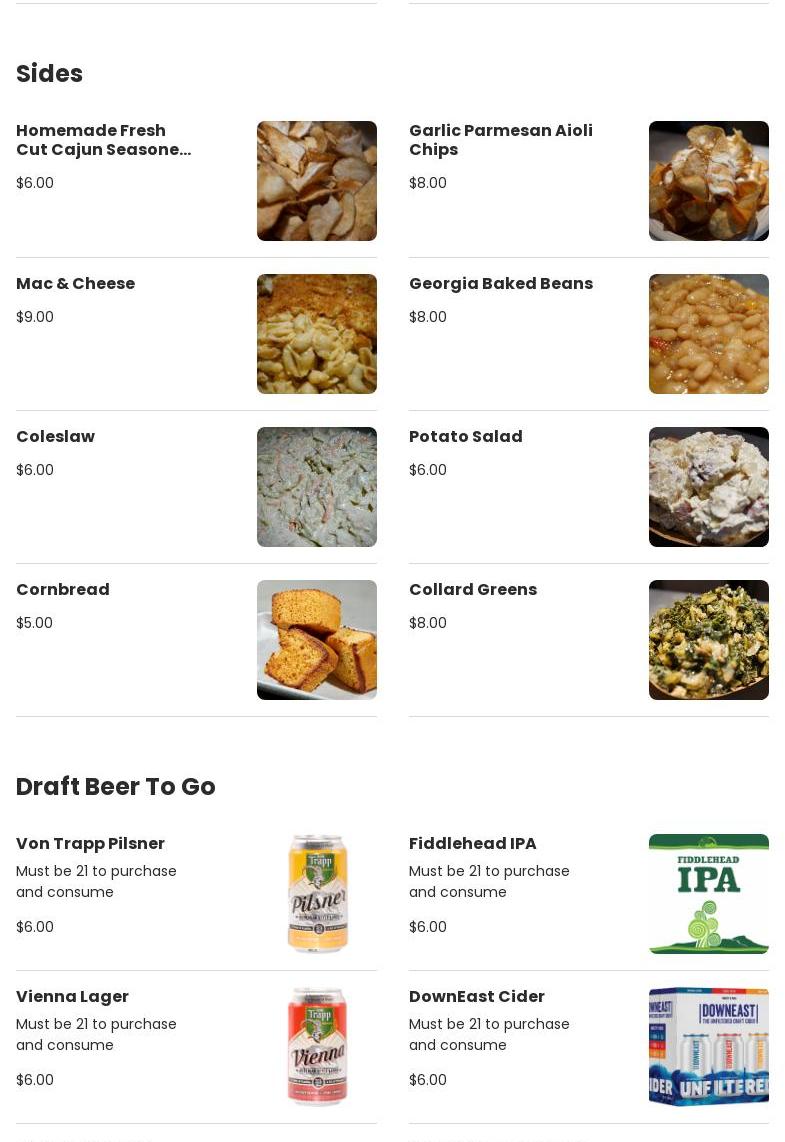The image size is (785, 1142).
Task: Open the Cornbread item
Action: [63, 590]
